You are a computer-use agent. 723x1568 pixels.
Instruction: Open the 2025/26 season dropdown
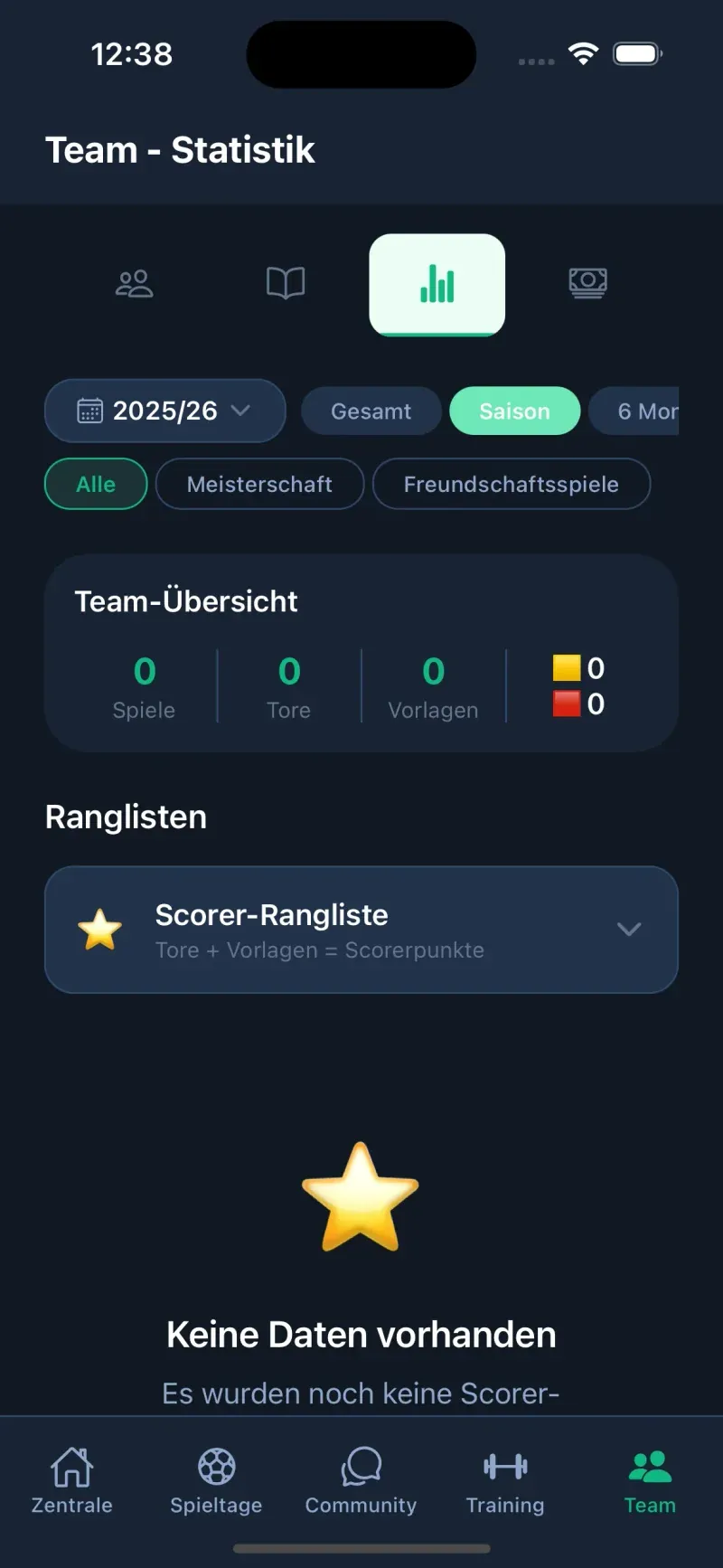click(x=164, y=411)
